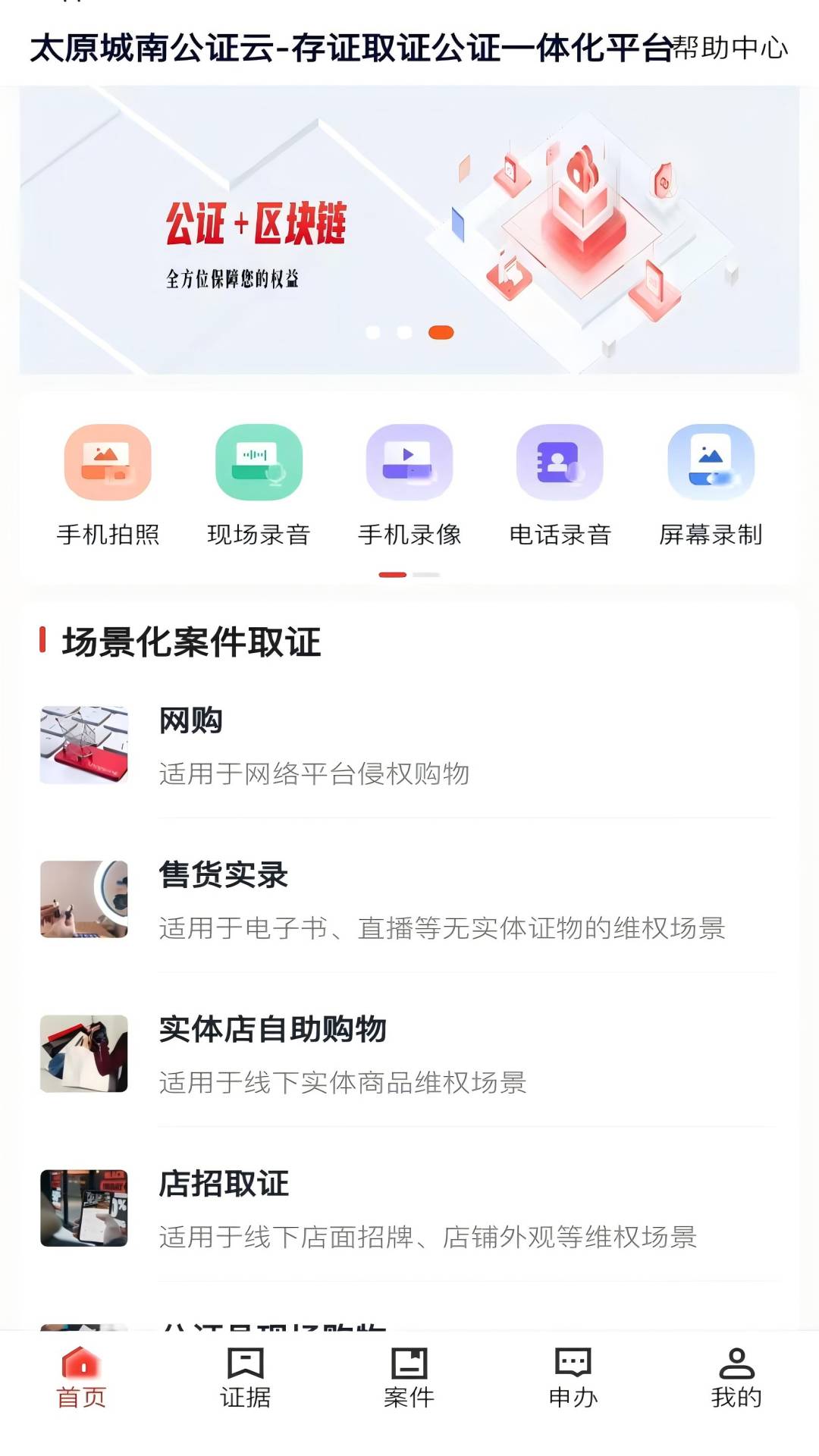Launch 手机录像 video recording
Screen dimensions: 819x1456
coord(409,484)
